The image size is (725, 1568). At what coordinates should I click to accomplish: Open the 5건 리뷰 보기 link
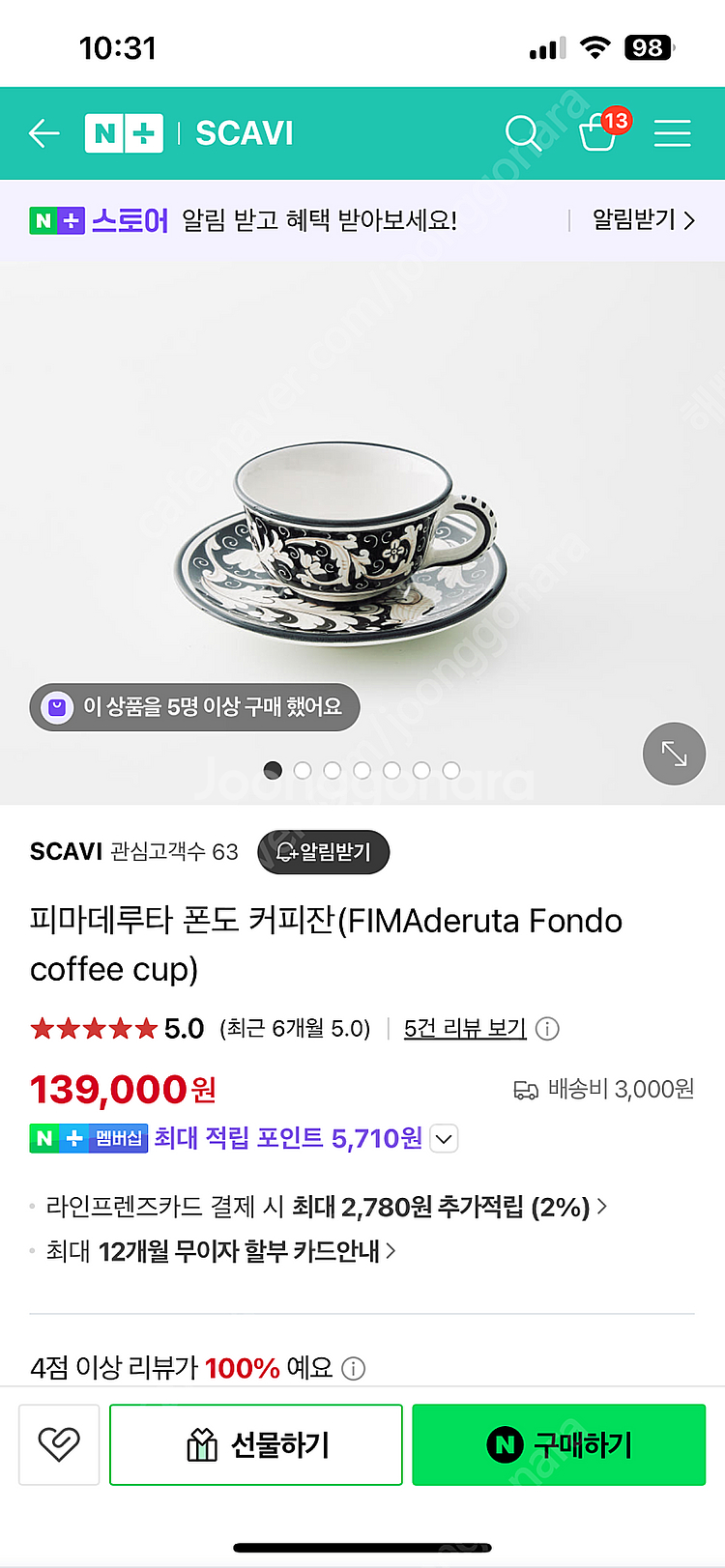[465, 1028]
